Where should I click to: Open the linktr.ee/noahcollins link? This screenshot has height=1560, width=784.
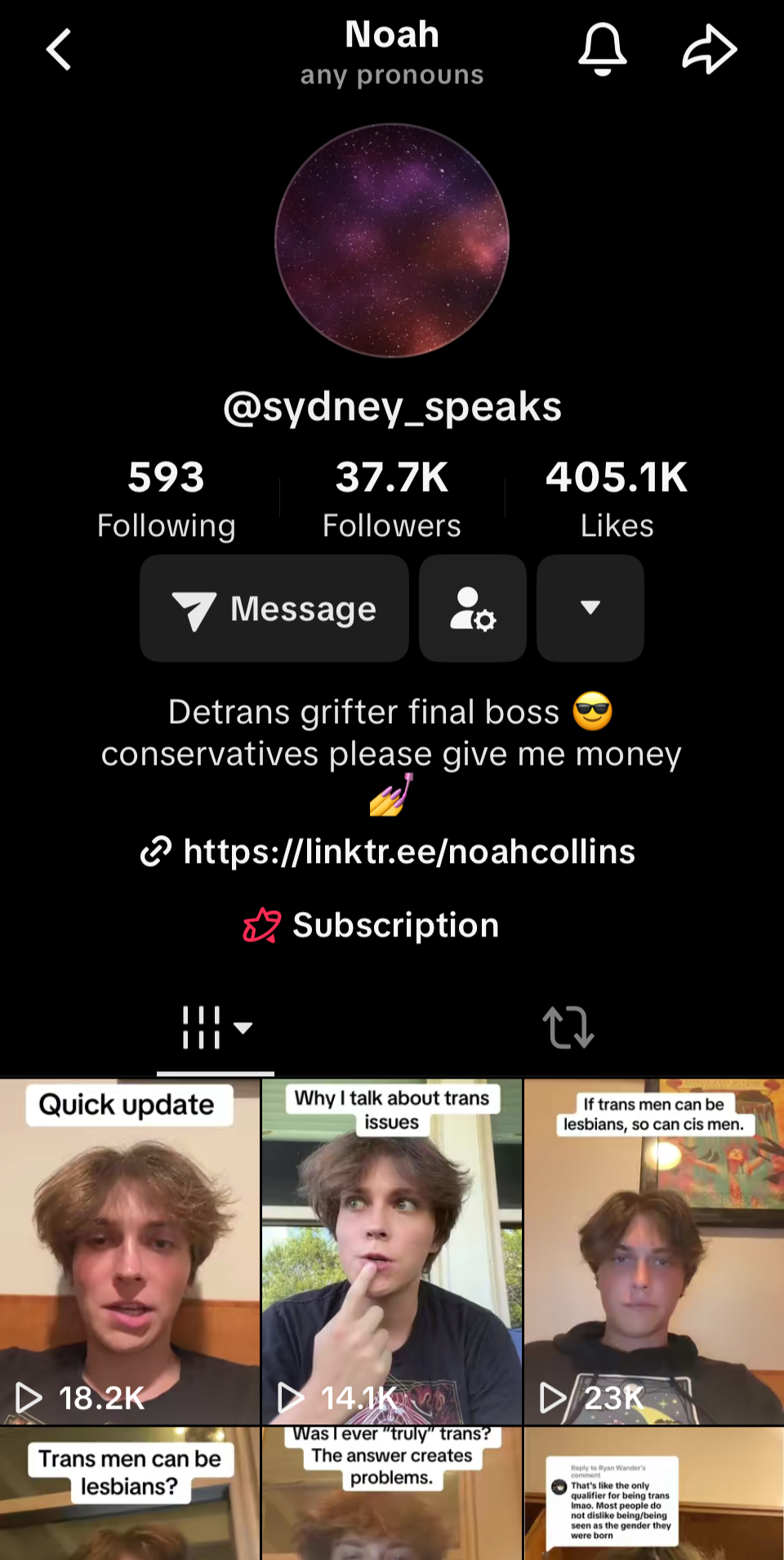pyautogui.click(x=389, y=852)
